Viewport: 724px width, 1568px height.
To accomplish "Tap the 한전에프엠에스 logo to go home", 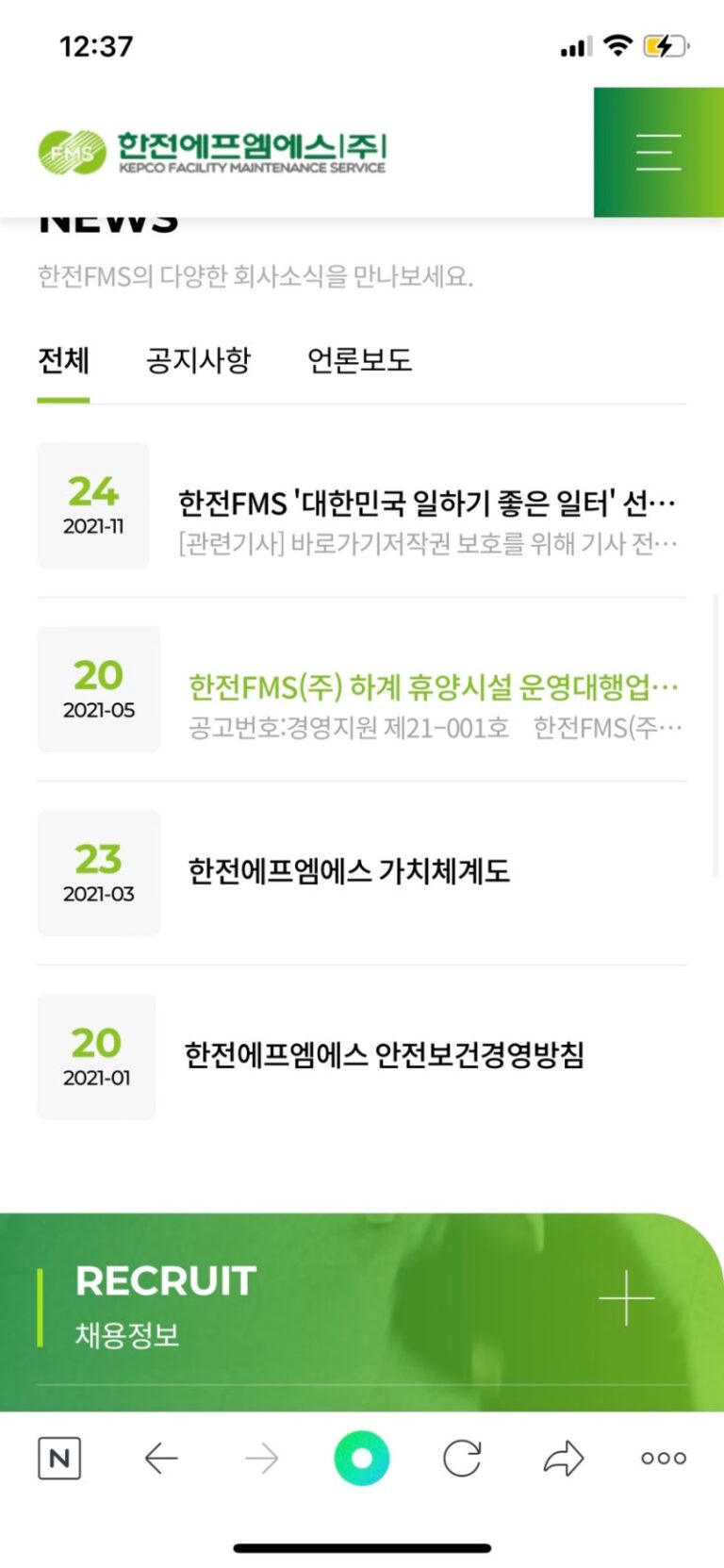I will coord(212,153).
